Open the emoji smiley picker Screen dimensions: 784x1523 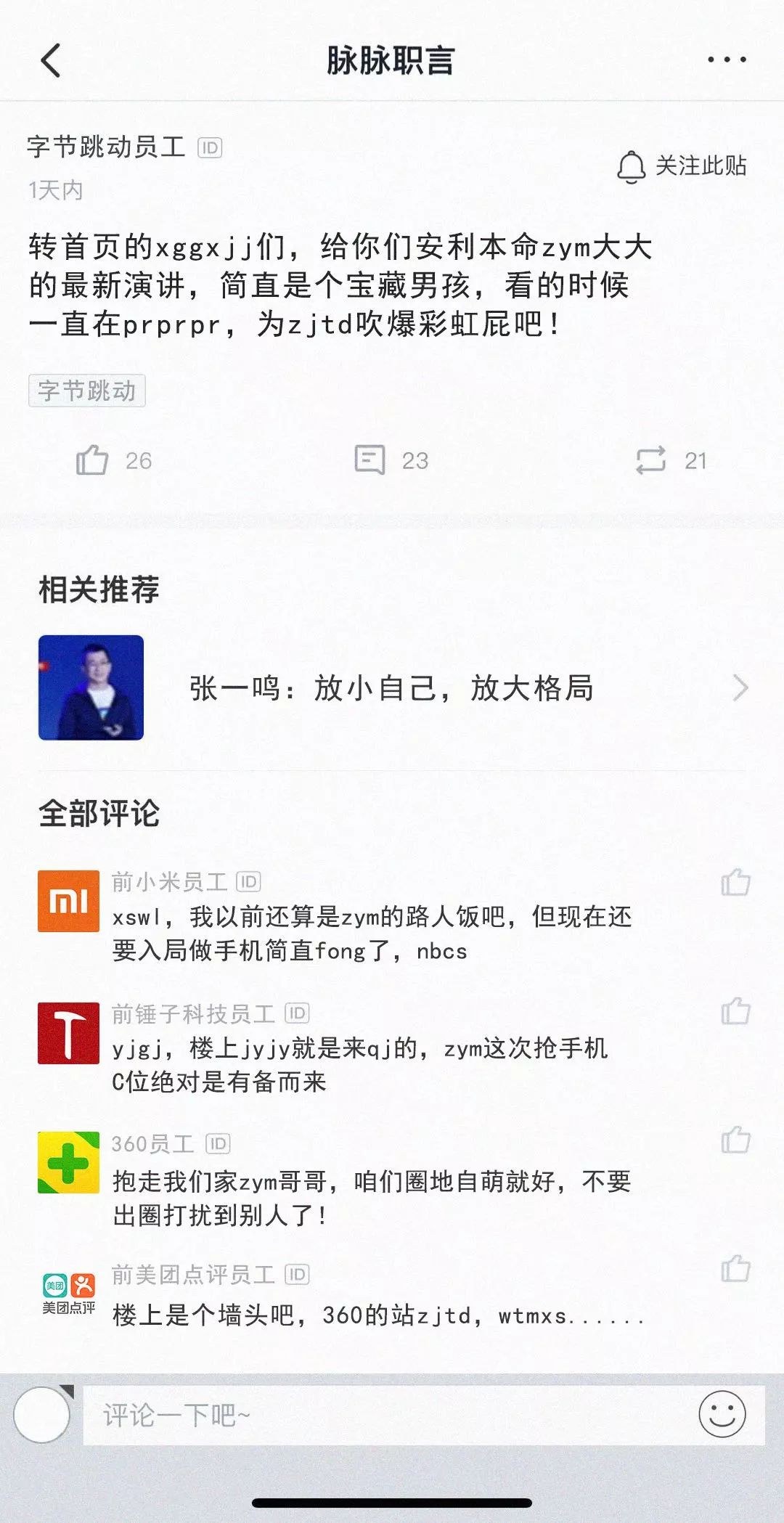tap(722, 1414)
